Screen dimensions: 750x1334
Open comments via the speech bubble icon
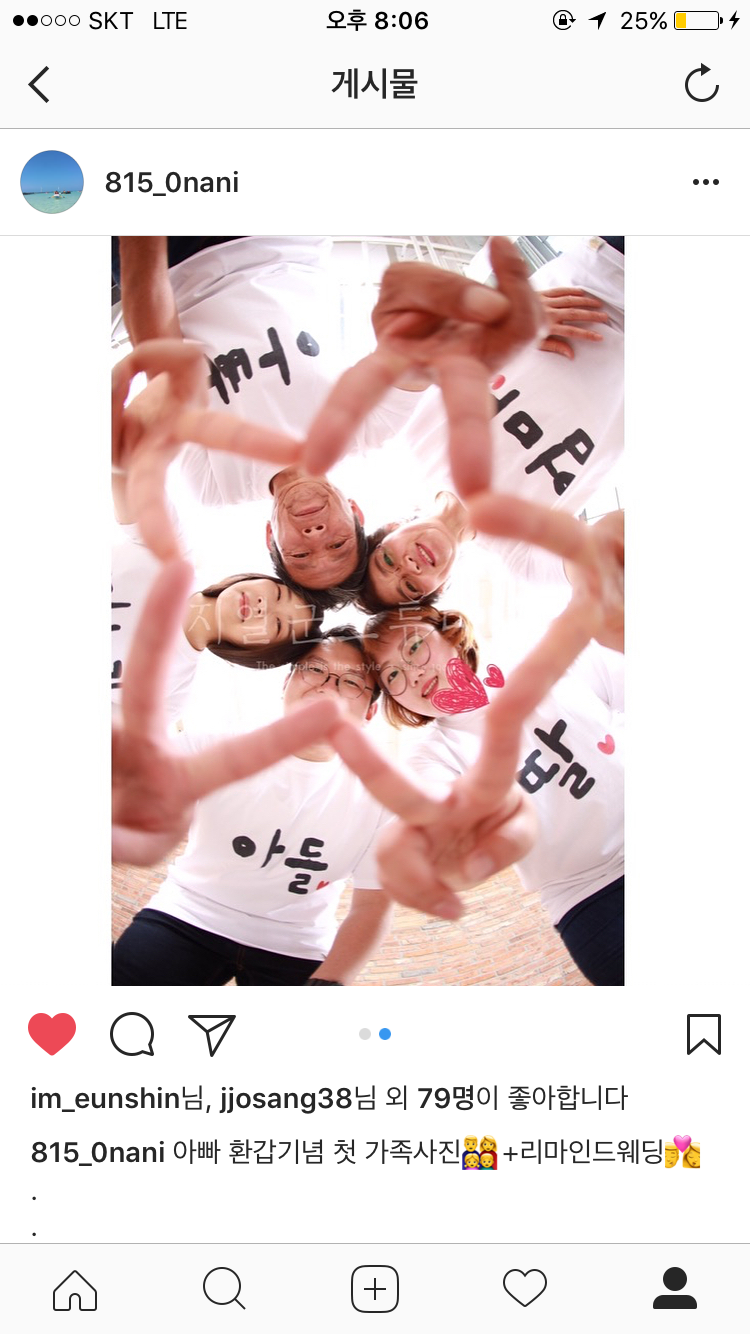132,1034
